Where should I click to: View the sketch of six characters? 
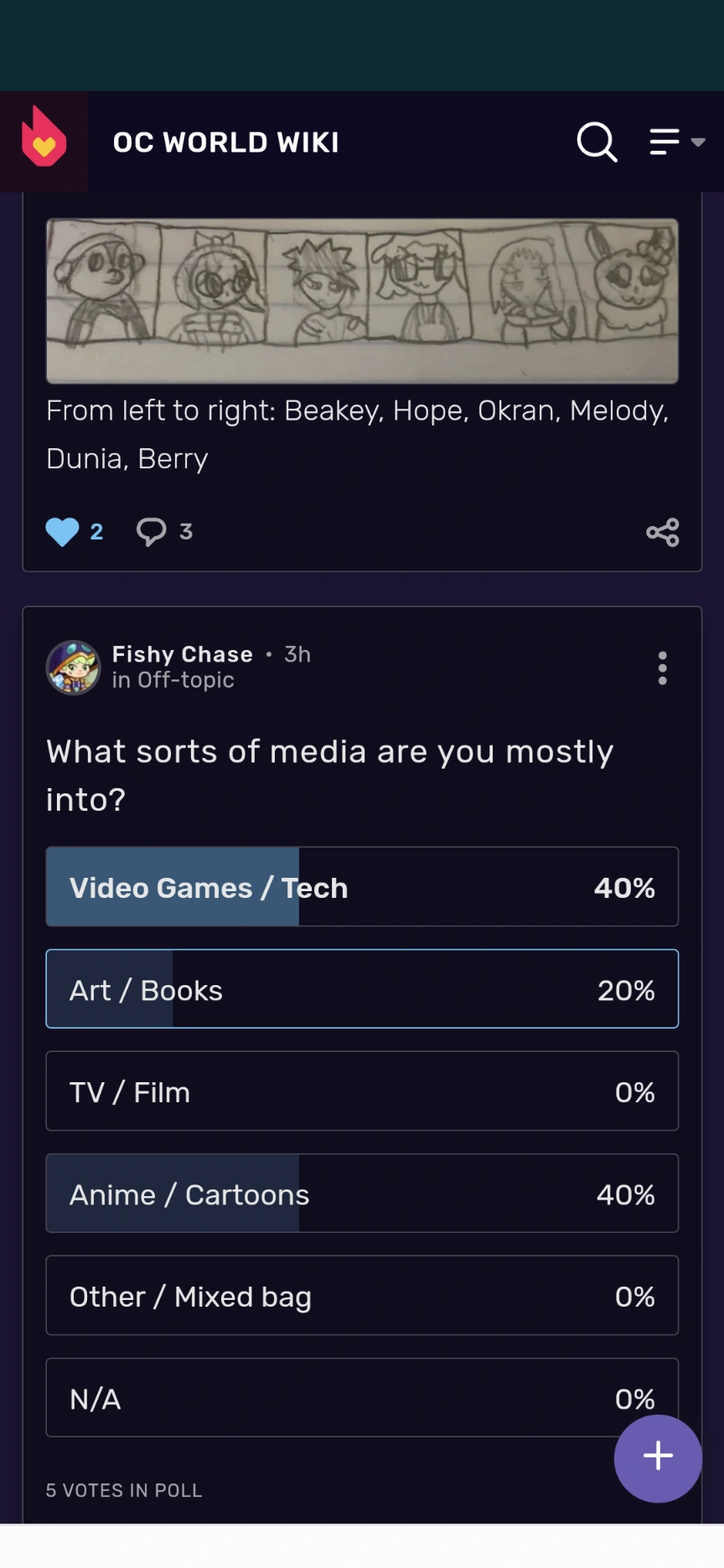coord(362,301)
